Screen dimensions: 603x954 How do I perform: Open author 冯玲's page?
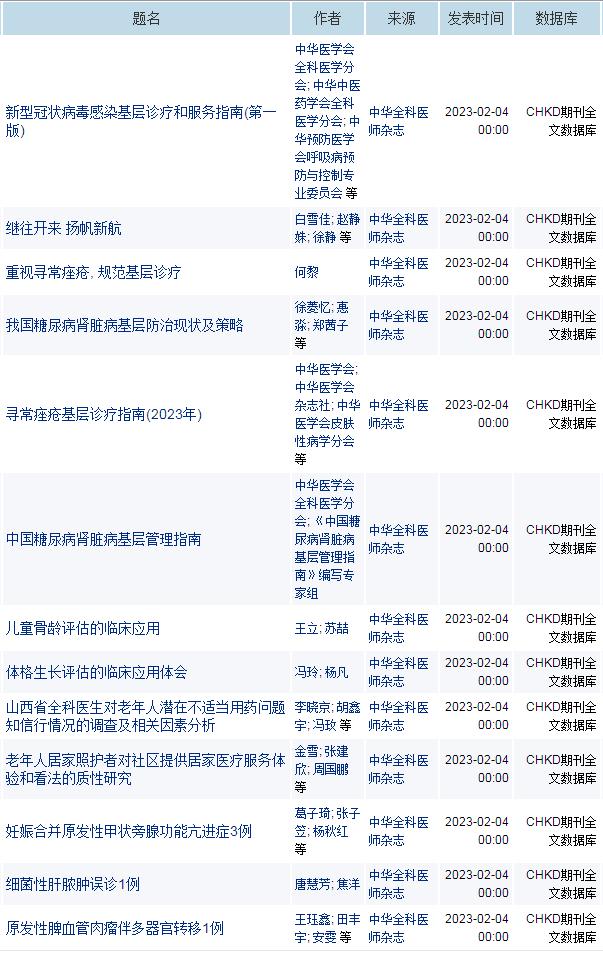pyautogui.click(x=306, y=672)
